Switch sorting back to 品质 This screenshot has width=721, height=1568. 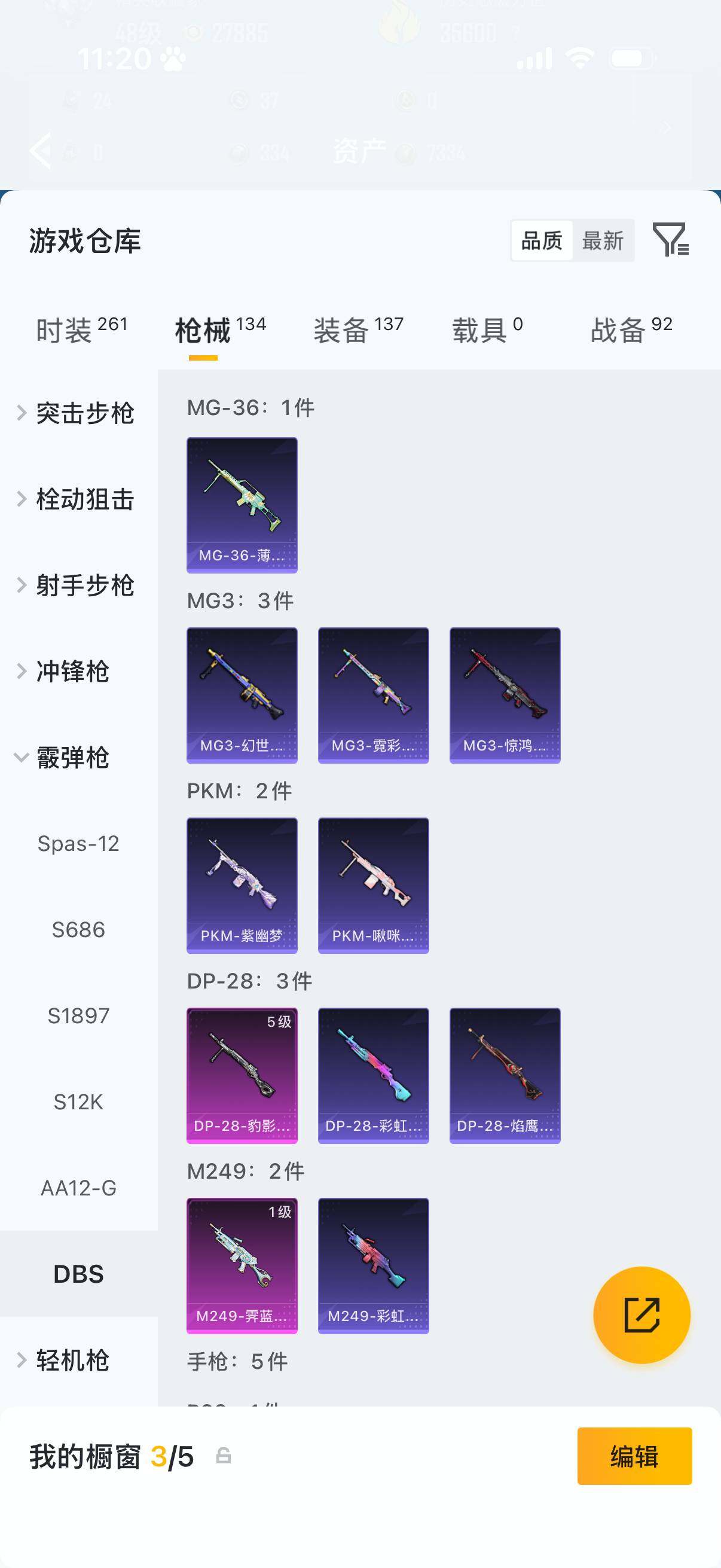click(540, 241)
